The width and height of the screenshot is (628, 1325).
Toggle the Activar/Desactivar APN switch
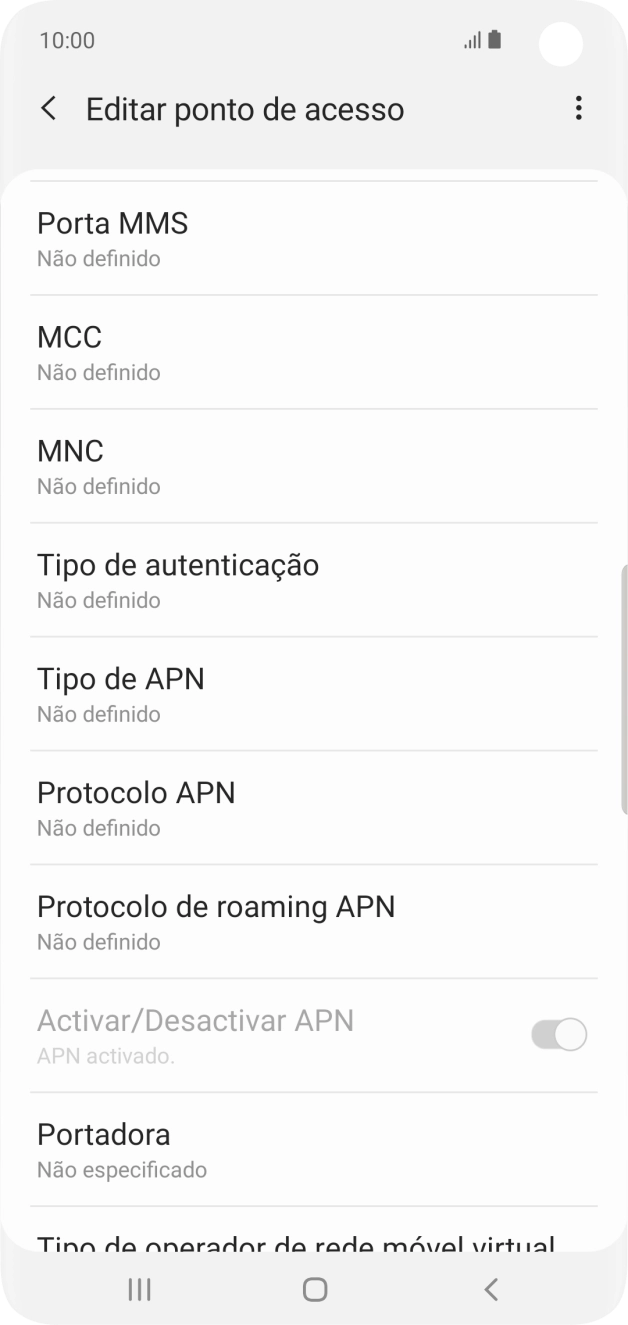(x=558, y=1035)
